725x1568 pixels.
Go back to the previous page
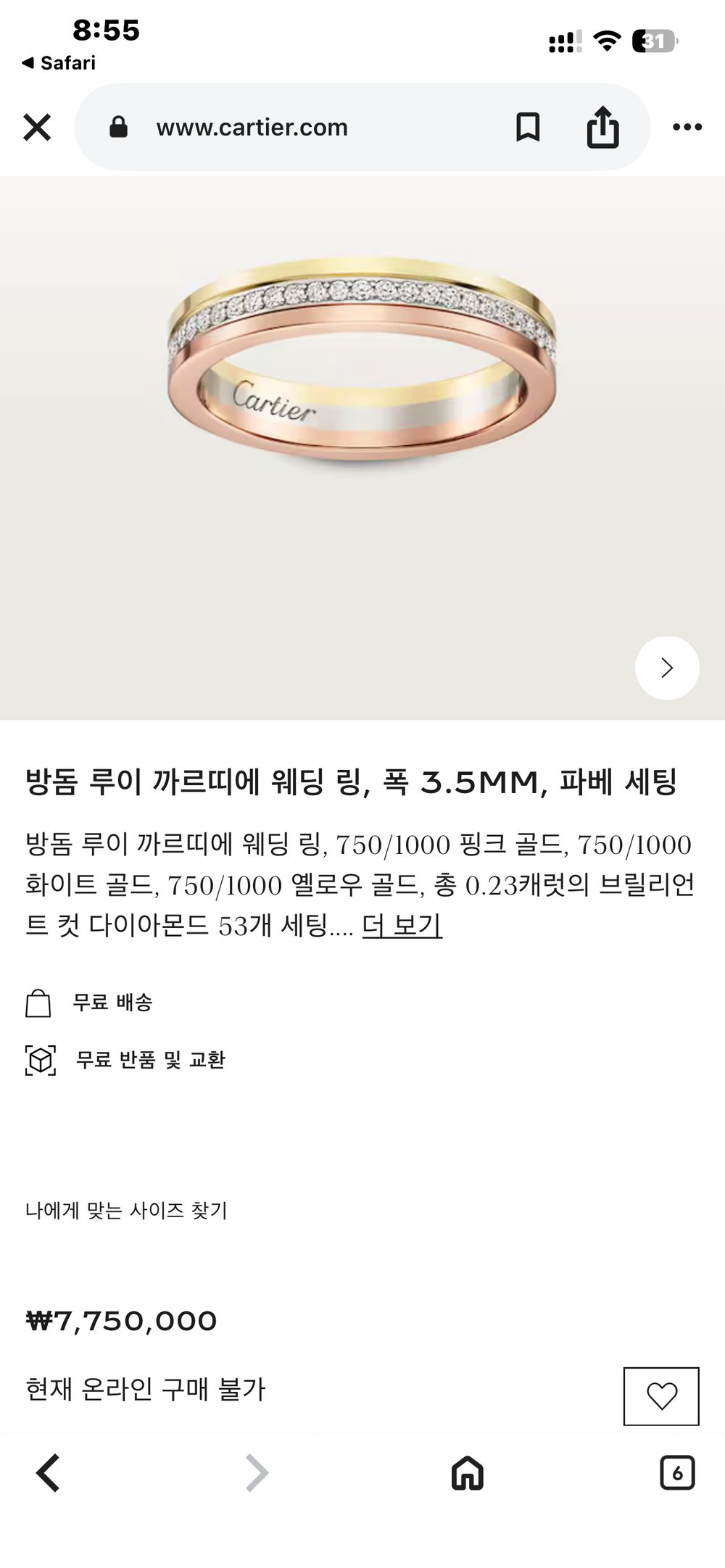[49, 1472]
